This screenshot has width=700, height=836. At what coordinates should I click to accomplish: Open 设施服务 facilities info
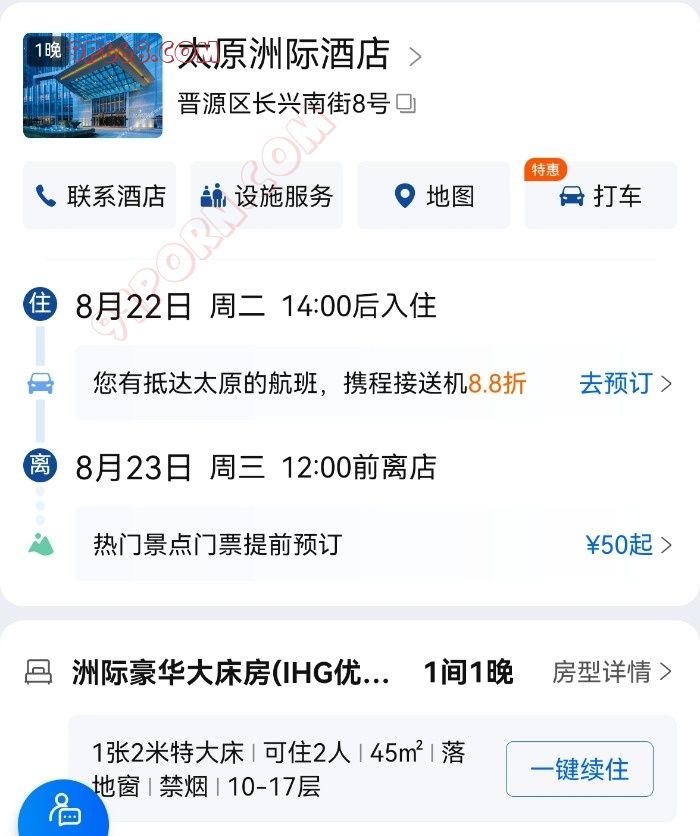pyautogui.click(x=266, y=196)
